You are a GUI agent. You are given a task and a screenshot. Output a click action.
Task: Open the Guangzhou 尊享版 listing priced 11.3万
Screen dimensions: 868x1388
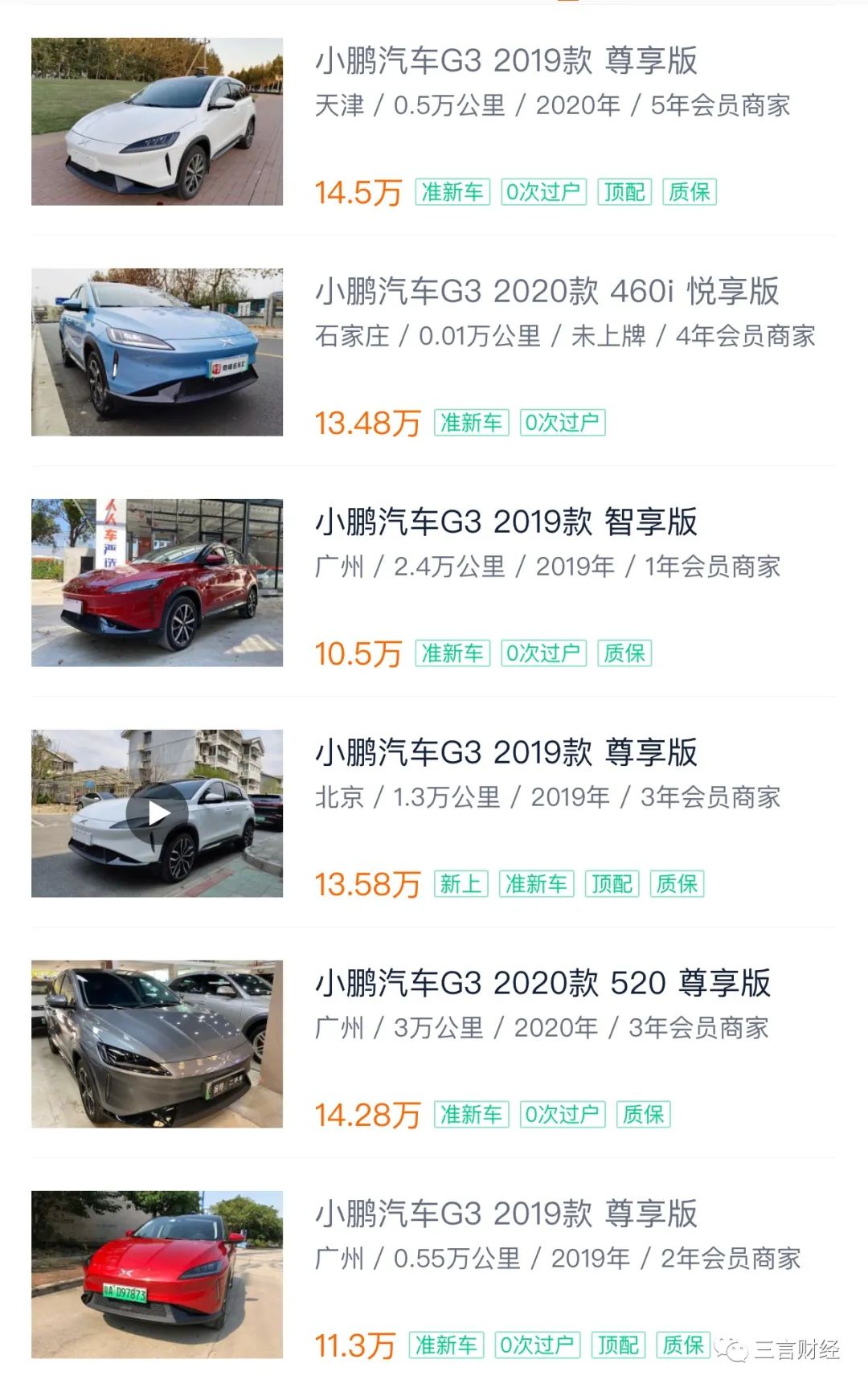pyautogui.click(x=506, y=1214)
